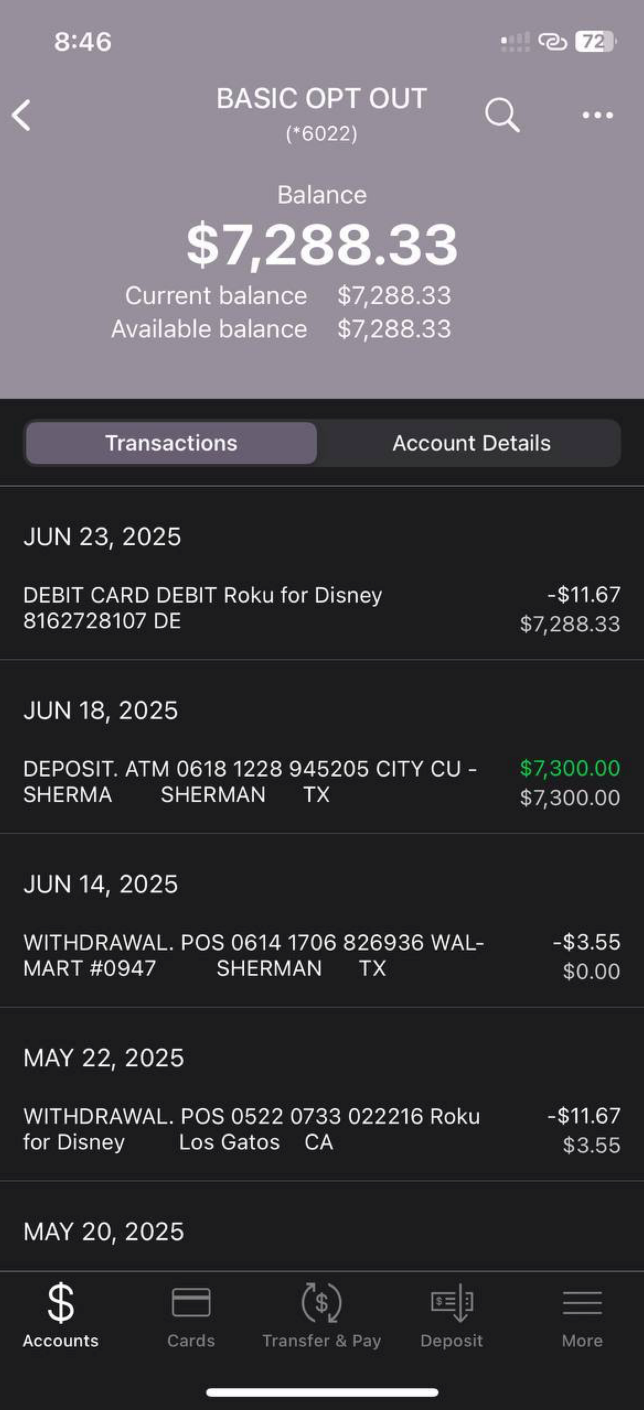644x1410 pixels.
Task: Switch to Account Details
Action: [x=471, y=443]
